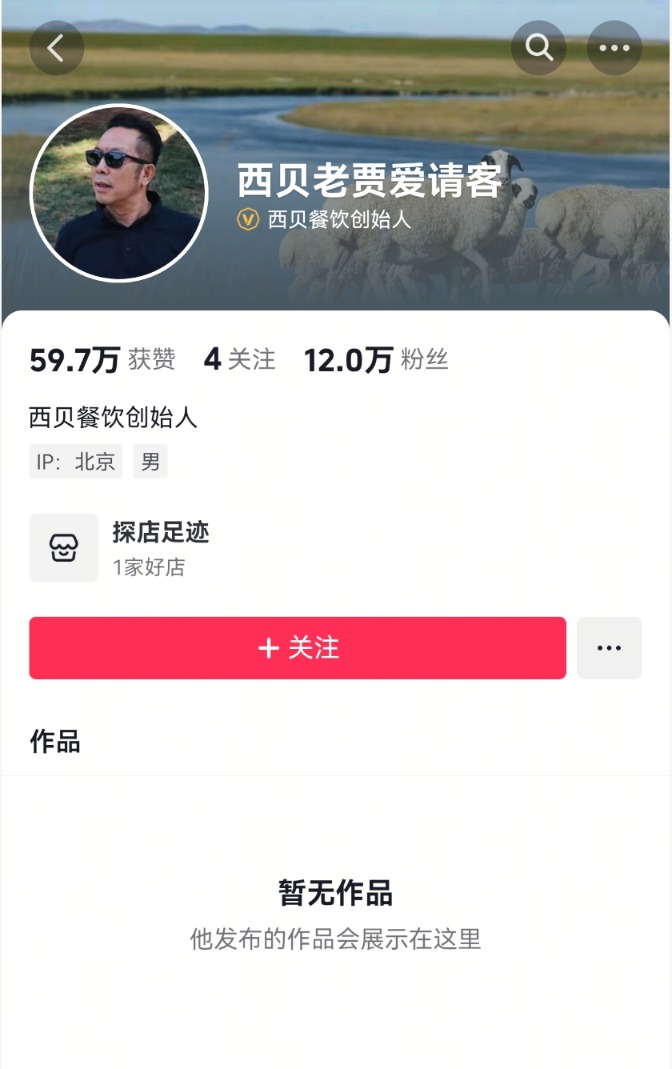The width and height of the screenshot is (672, 1069).
Task: View the 粉丝 followers list
Action: point(376,360)
